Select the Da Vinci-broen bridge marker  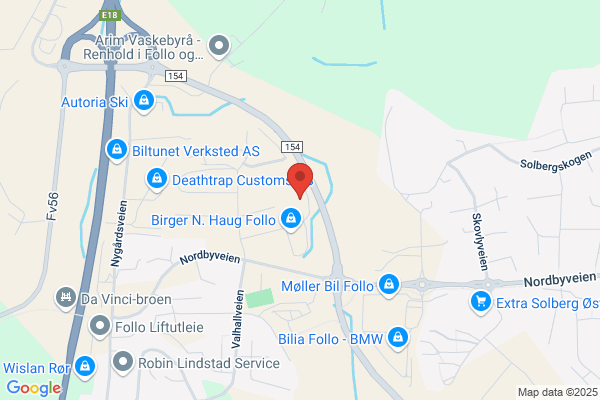click(x=66, y=298)
